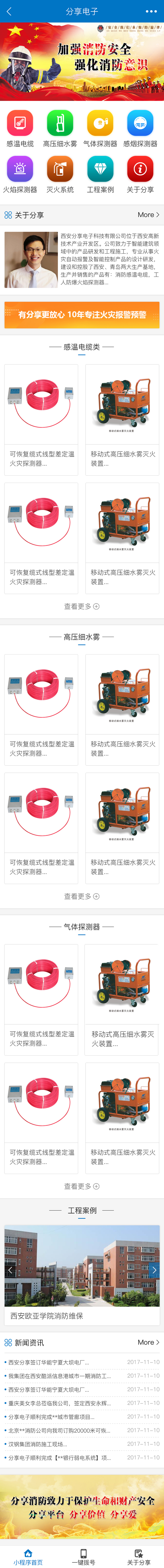Viewport: 164px width, 1568px height.
Task: Open the 火焰探测器 category
Action: point(20,174)
